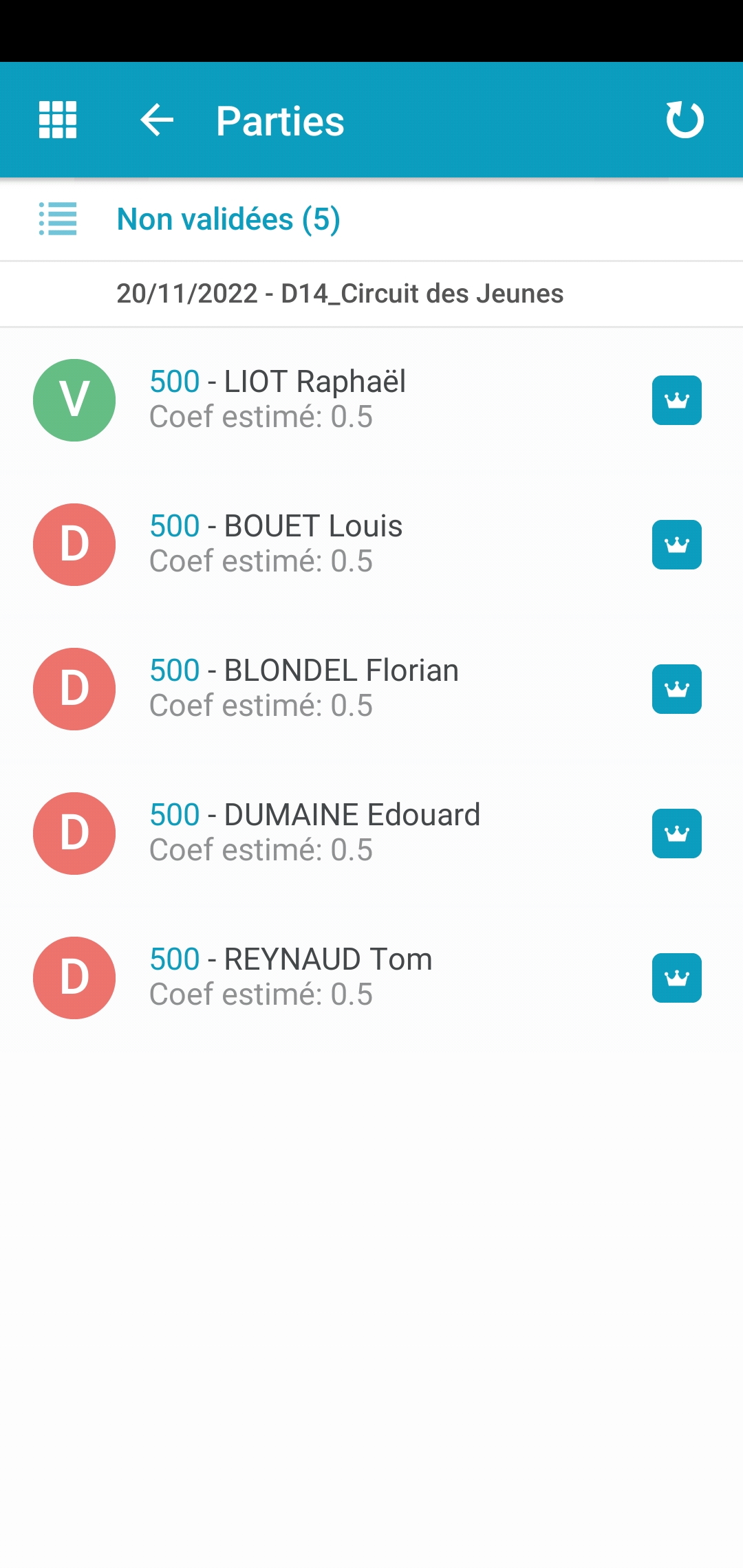Image resolution: width=743 pixels, height=1568 pixels.
Task: Go back with the arrow icon
Action: click(x=157, y=120)
